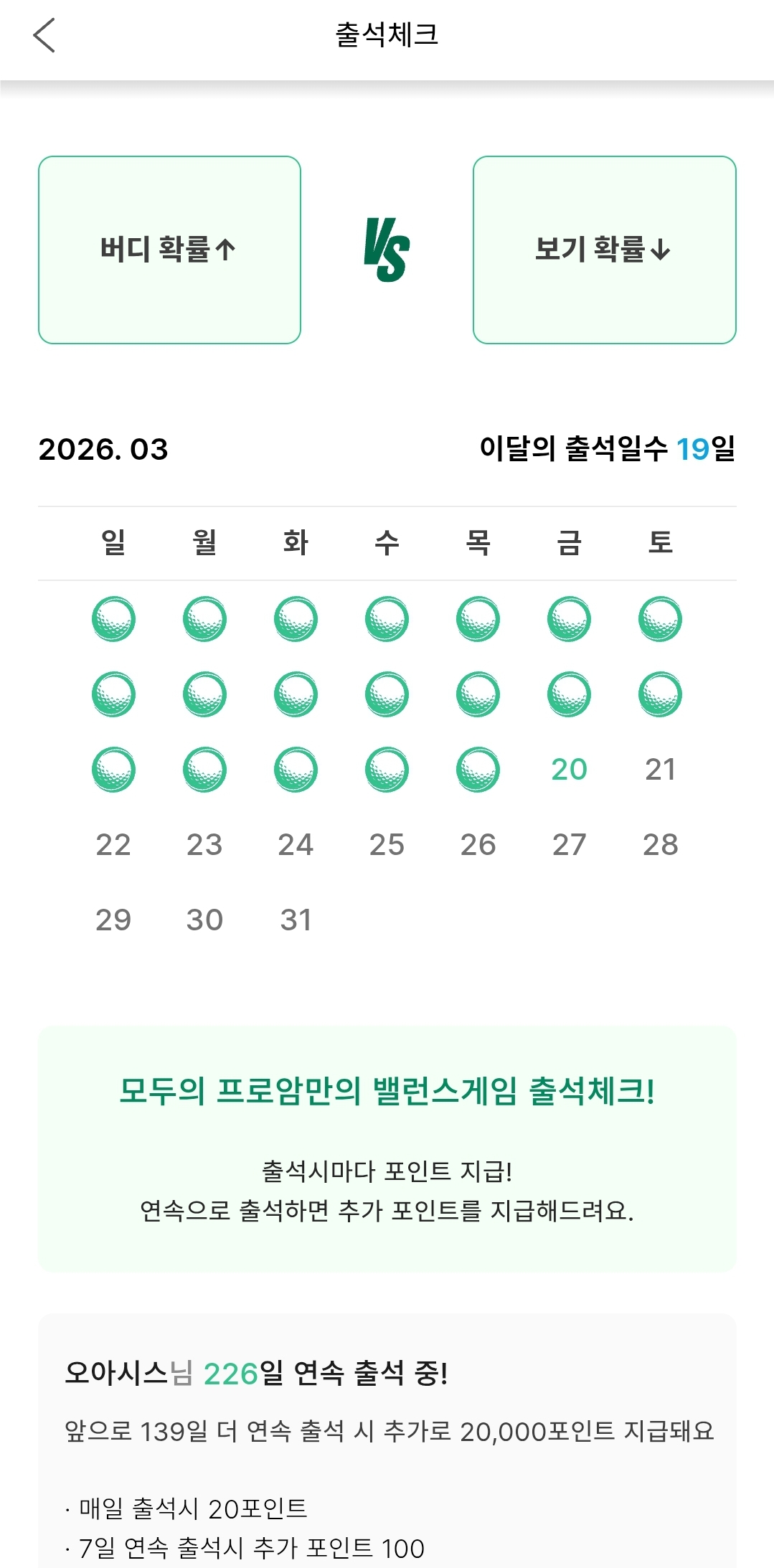774x1568 pixels.
Task: Go back from the 출석체크 screen
Action: tap(44, 35)
